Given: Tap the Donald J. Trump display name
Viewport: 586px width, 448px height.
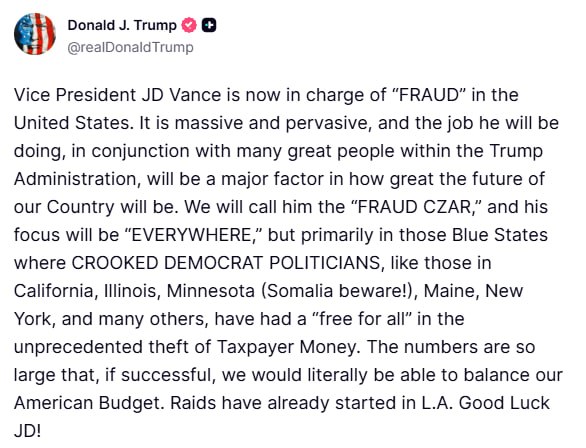Looking at the screenshot, I should [122, 25].
